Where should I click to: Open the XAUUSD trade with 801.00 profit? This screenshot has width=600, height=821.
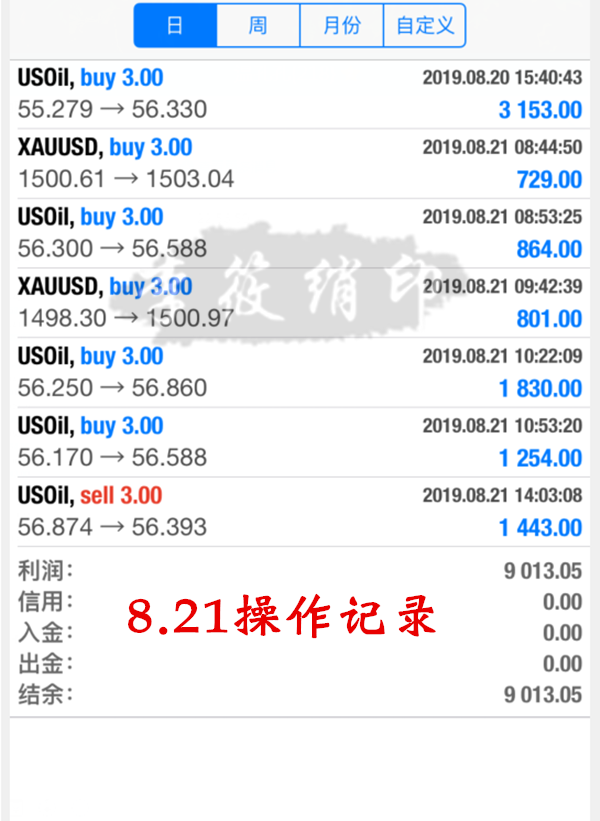[299, 304]
